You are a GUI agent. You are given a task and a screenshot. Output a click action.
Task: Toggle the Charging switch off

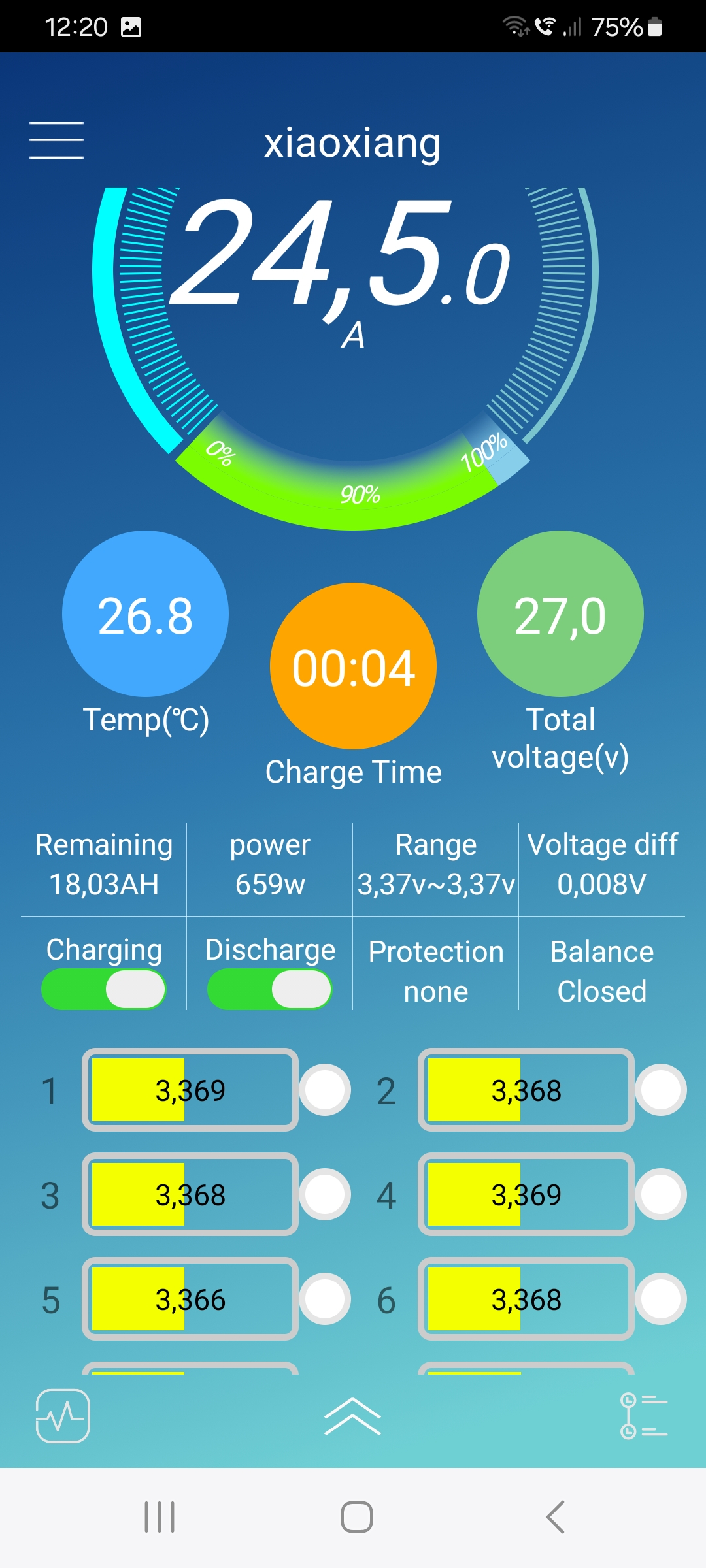point(104,989)
